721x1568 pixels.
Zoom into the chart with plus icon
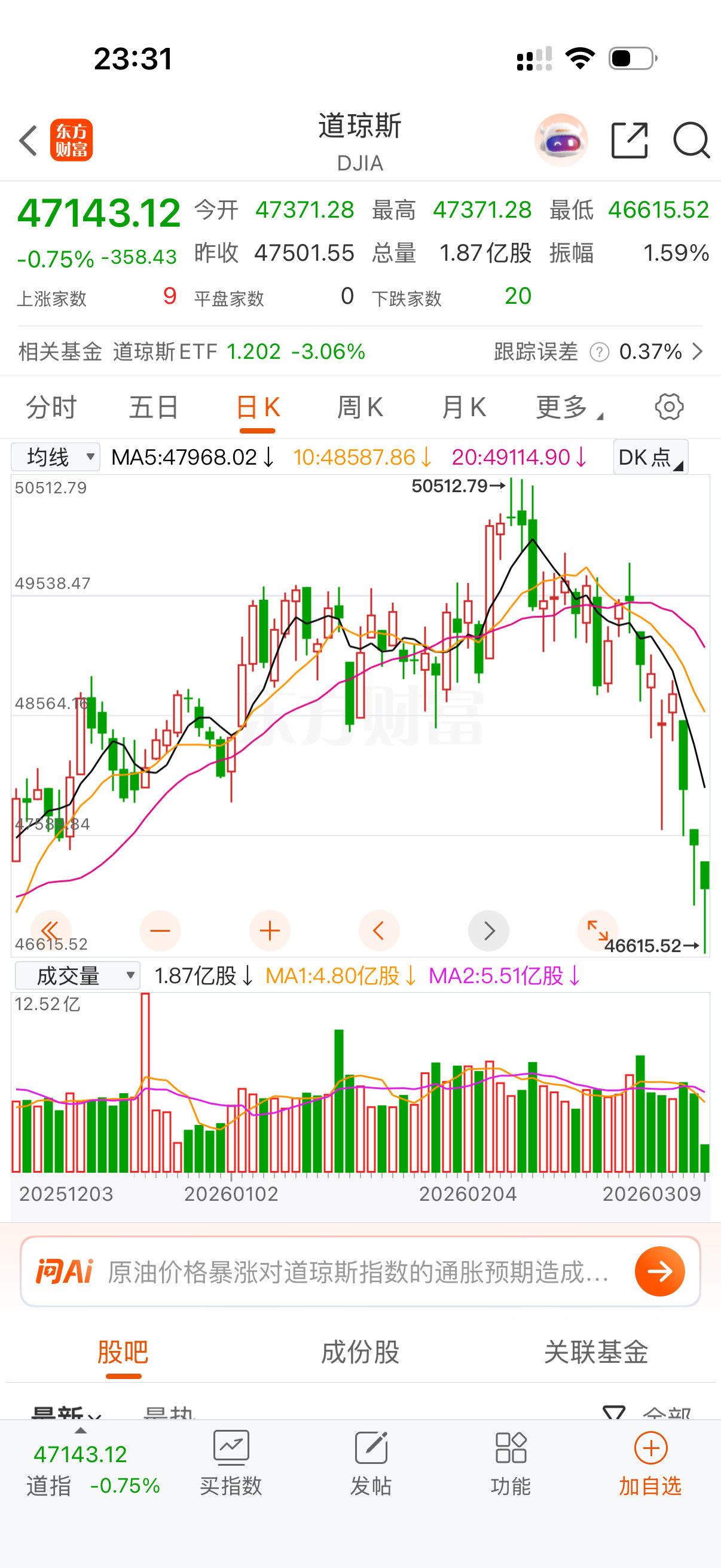point(270,931)
